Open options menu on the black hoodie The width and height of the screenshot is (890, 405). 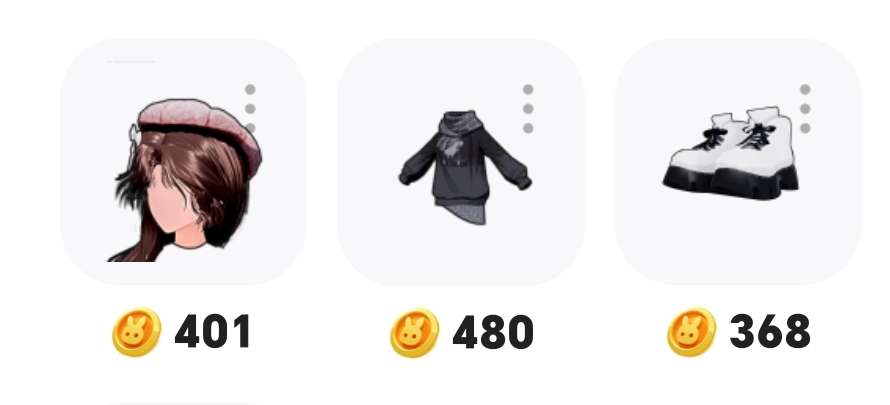coord(527,108)
